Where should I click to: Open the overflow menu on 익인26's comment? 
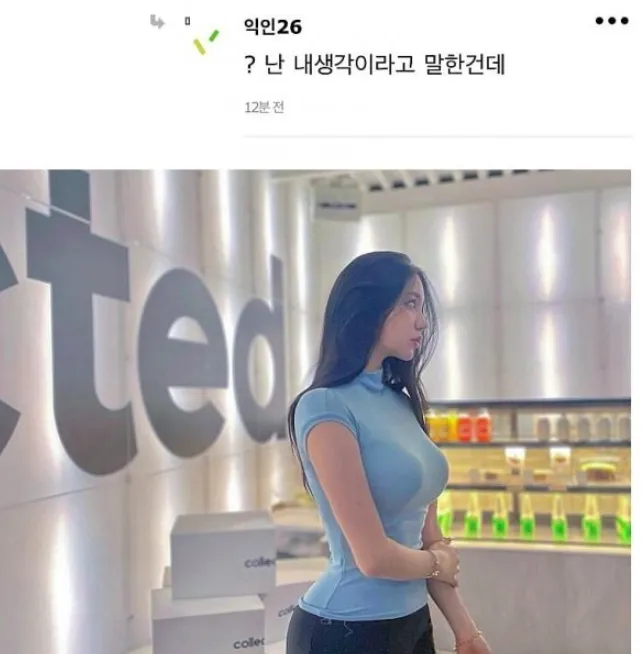click(606, 20)
